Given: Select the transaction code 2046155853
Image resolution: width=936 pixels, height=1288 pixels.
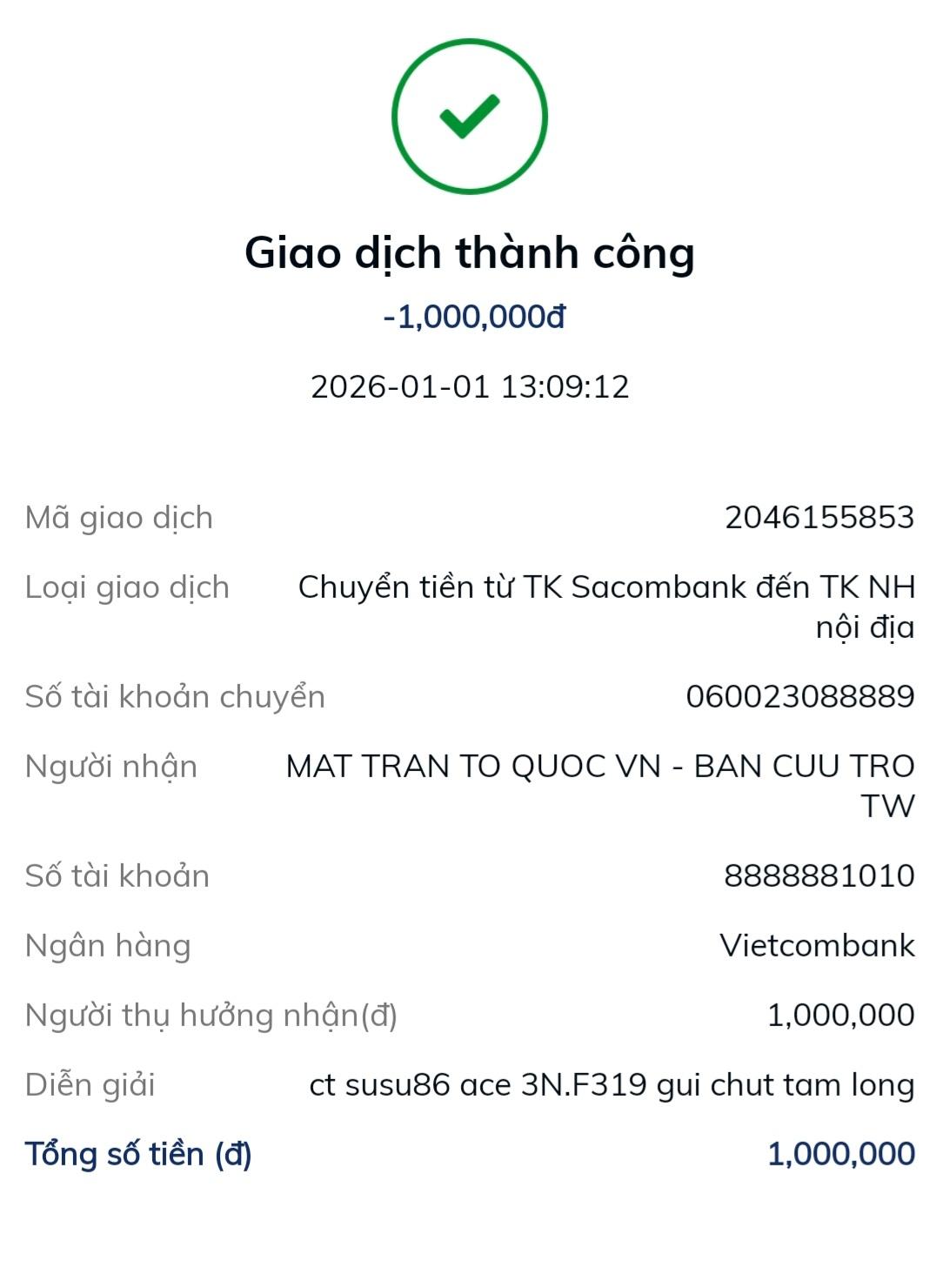Looking at the screenshot, I should (x=820, y=516).
